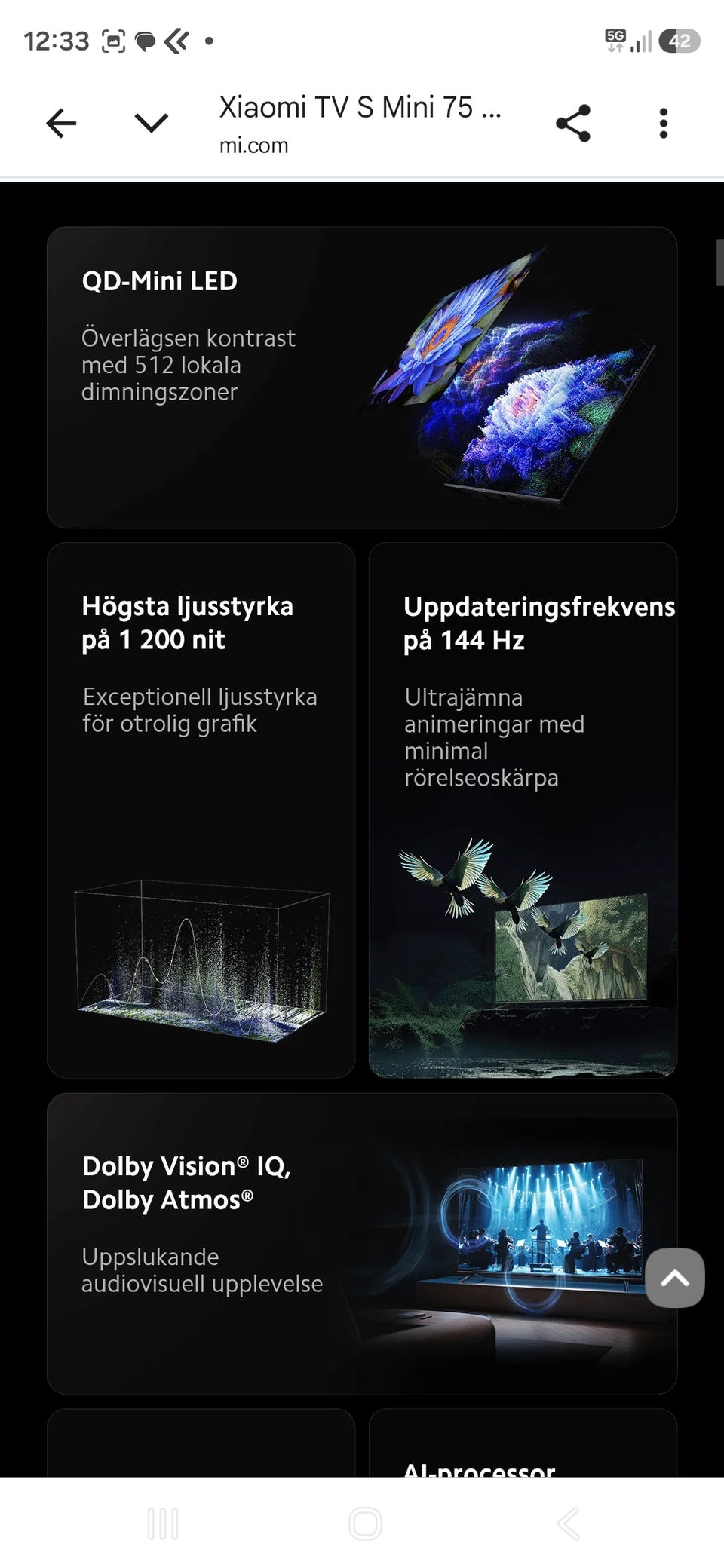Jump to top with the floating arrow
Image resolution: width=724 pixels, height=1568 pixels.
tap(675, 1278)
